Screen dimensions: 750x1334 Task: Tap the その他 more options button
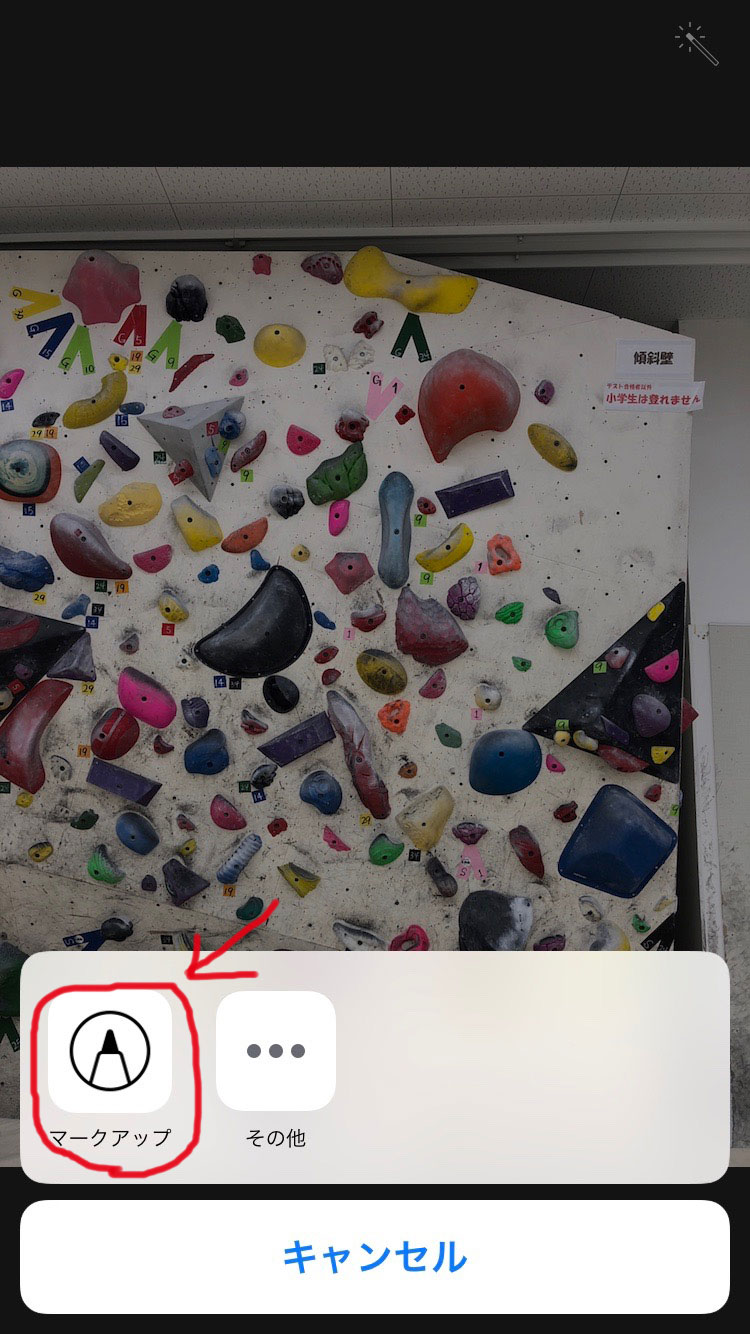[x=276, y=1051]
